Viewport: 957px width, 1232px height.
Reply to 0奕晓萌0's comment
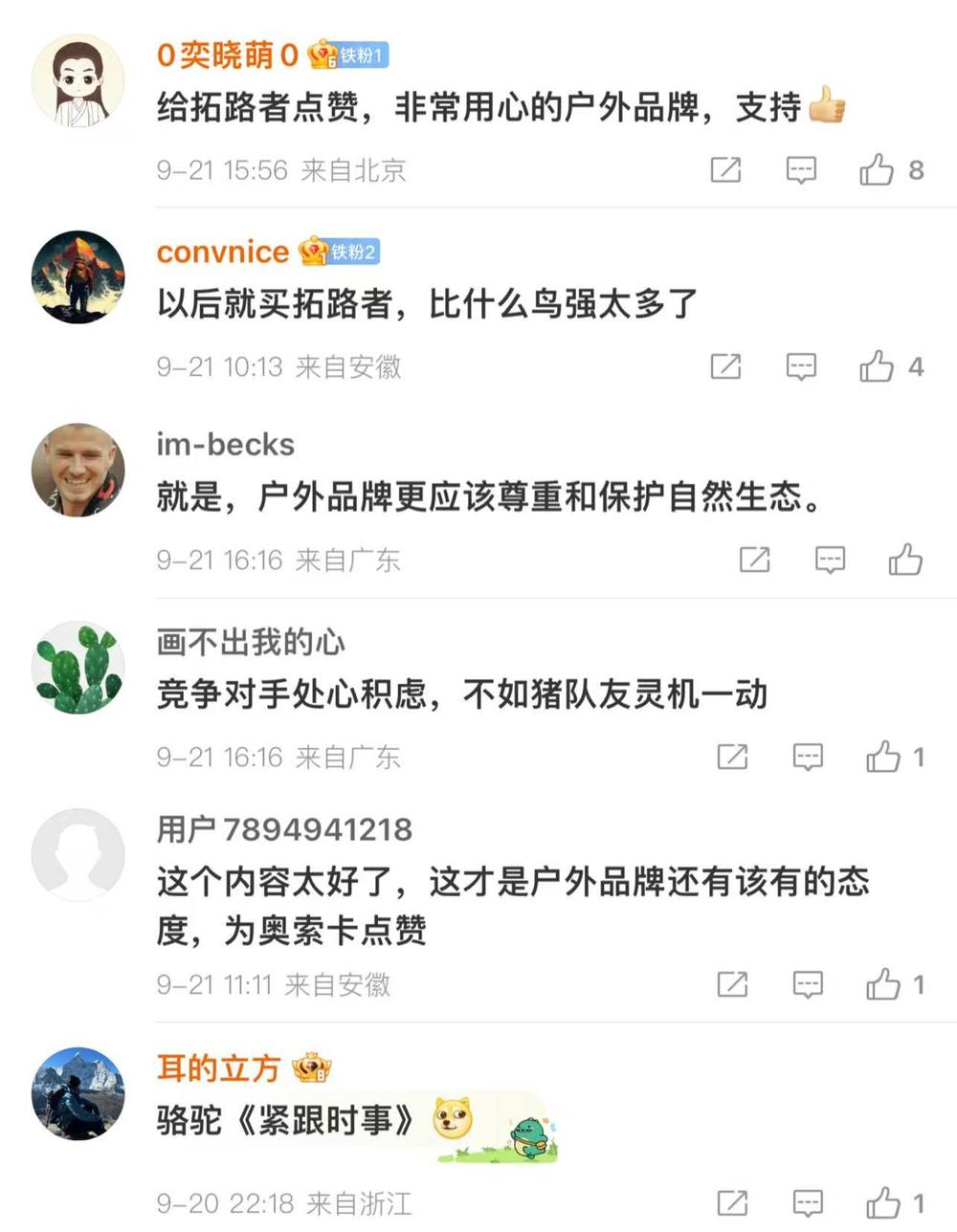click(x=801, y=170)
